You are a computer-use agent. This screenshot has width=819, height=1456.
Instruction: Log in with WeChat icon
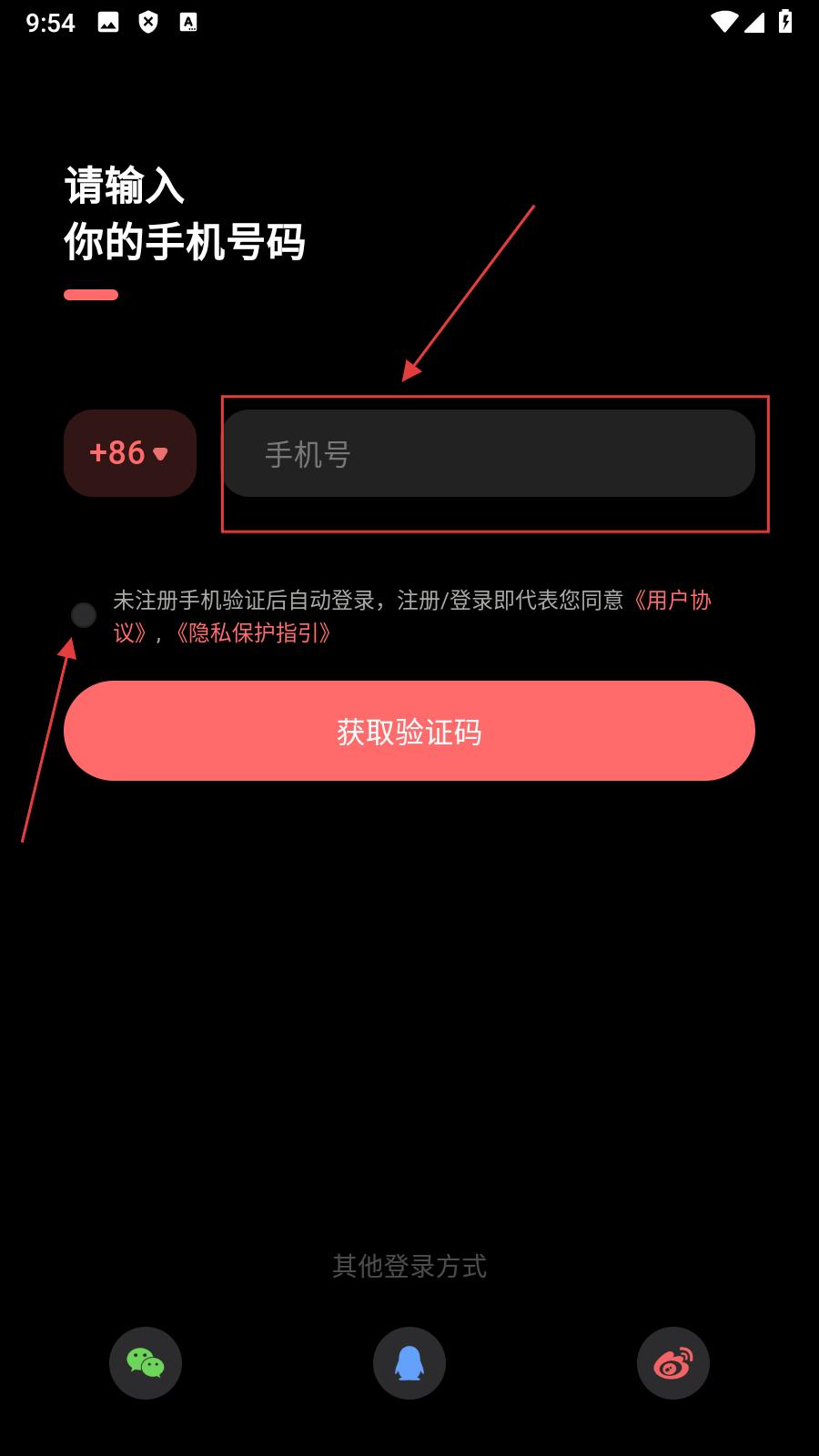coord(146,1363)
